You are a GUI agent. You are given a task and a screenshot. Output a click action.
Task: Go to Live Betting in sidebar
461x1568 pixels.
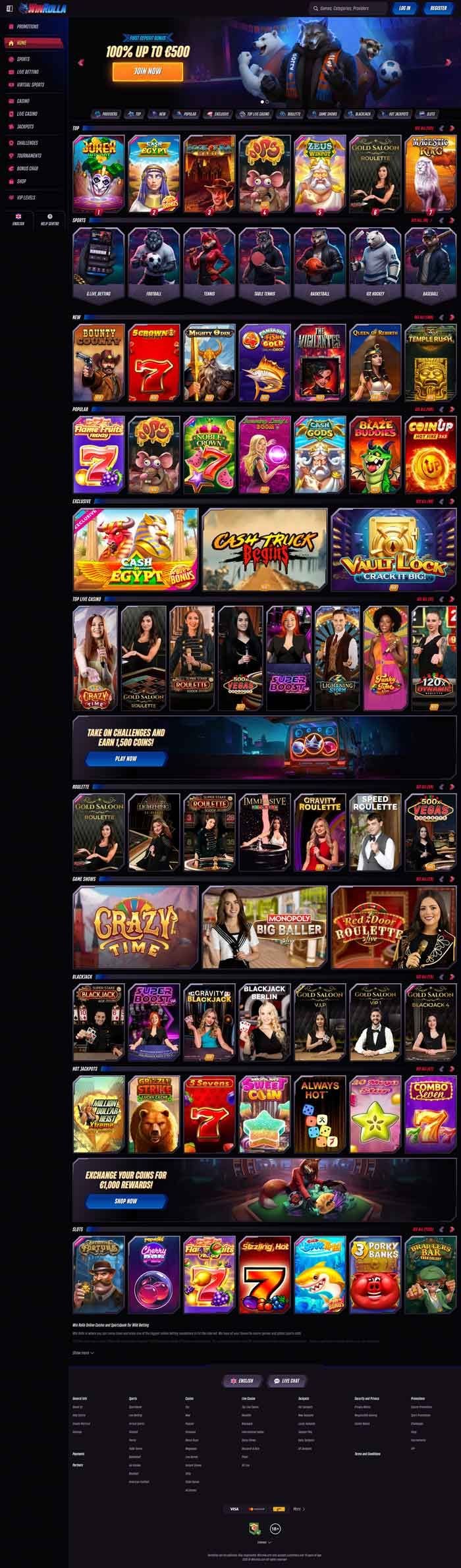[28, 72]
